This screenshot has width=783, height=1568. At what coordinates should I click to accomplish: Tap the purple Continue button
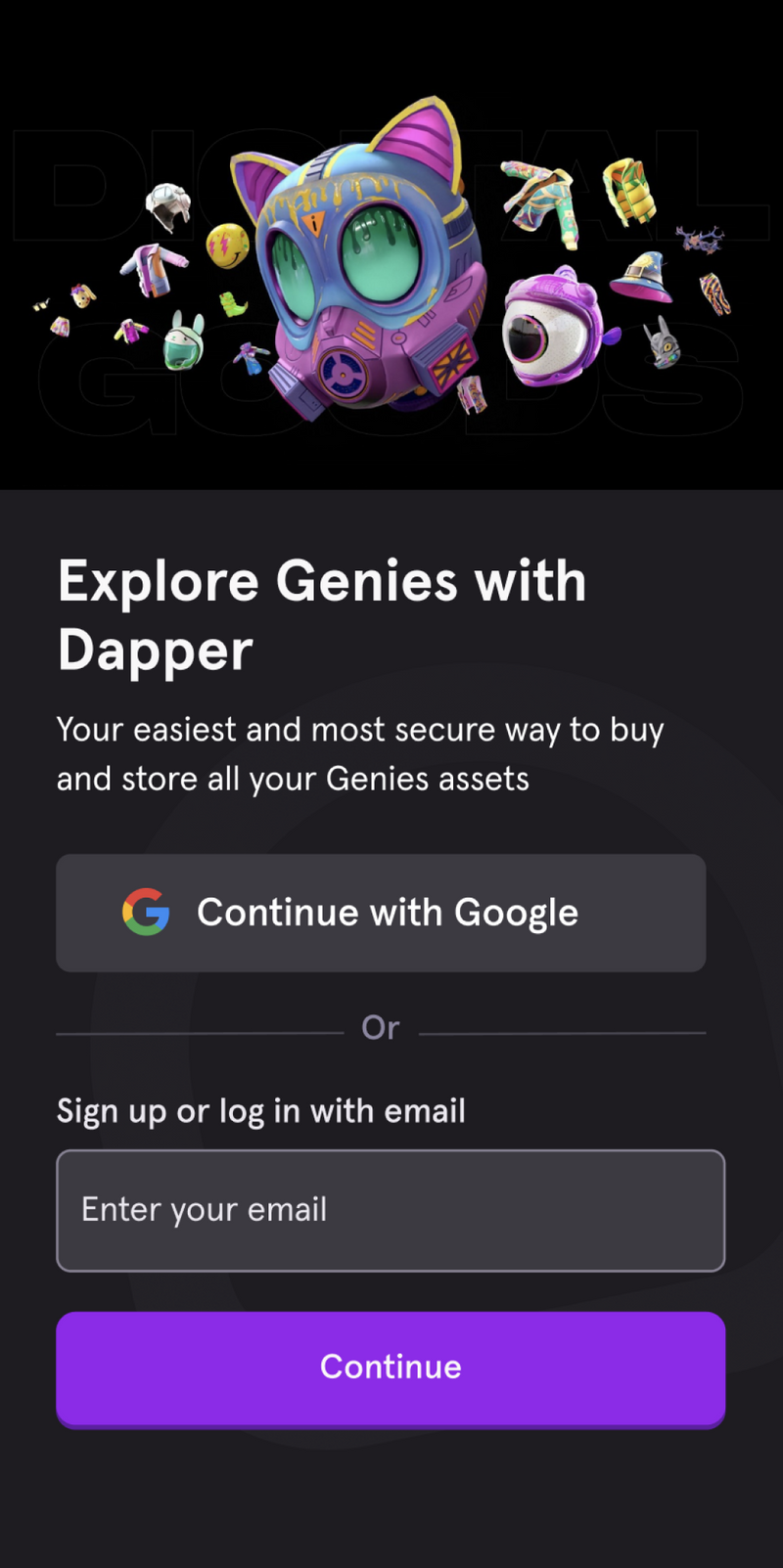(391, 1366)
